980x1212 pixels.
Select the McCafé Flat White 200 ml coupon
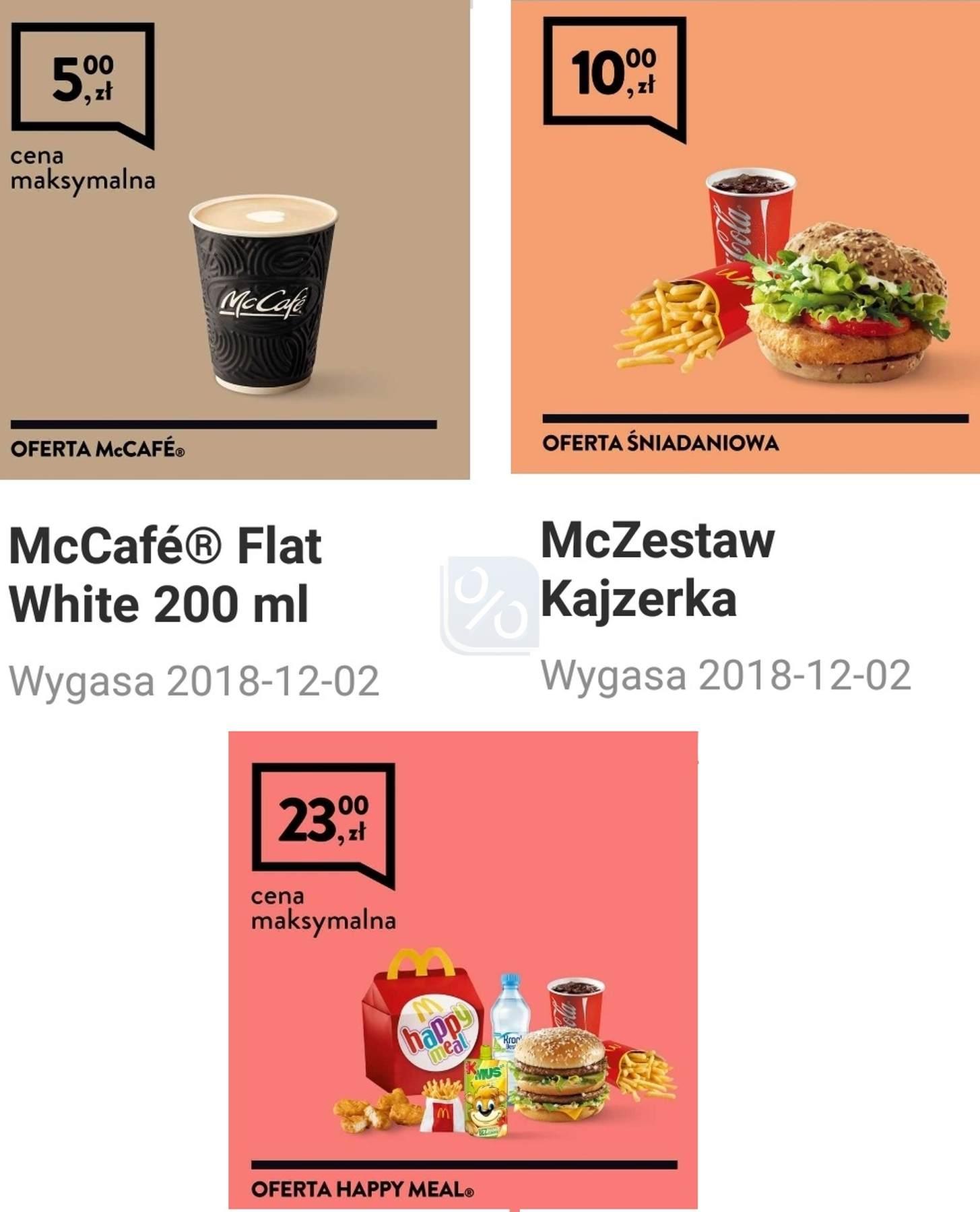tap(162, 576)
